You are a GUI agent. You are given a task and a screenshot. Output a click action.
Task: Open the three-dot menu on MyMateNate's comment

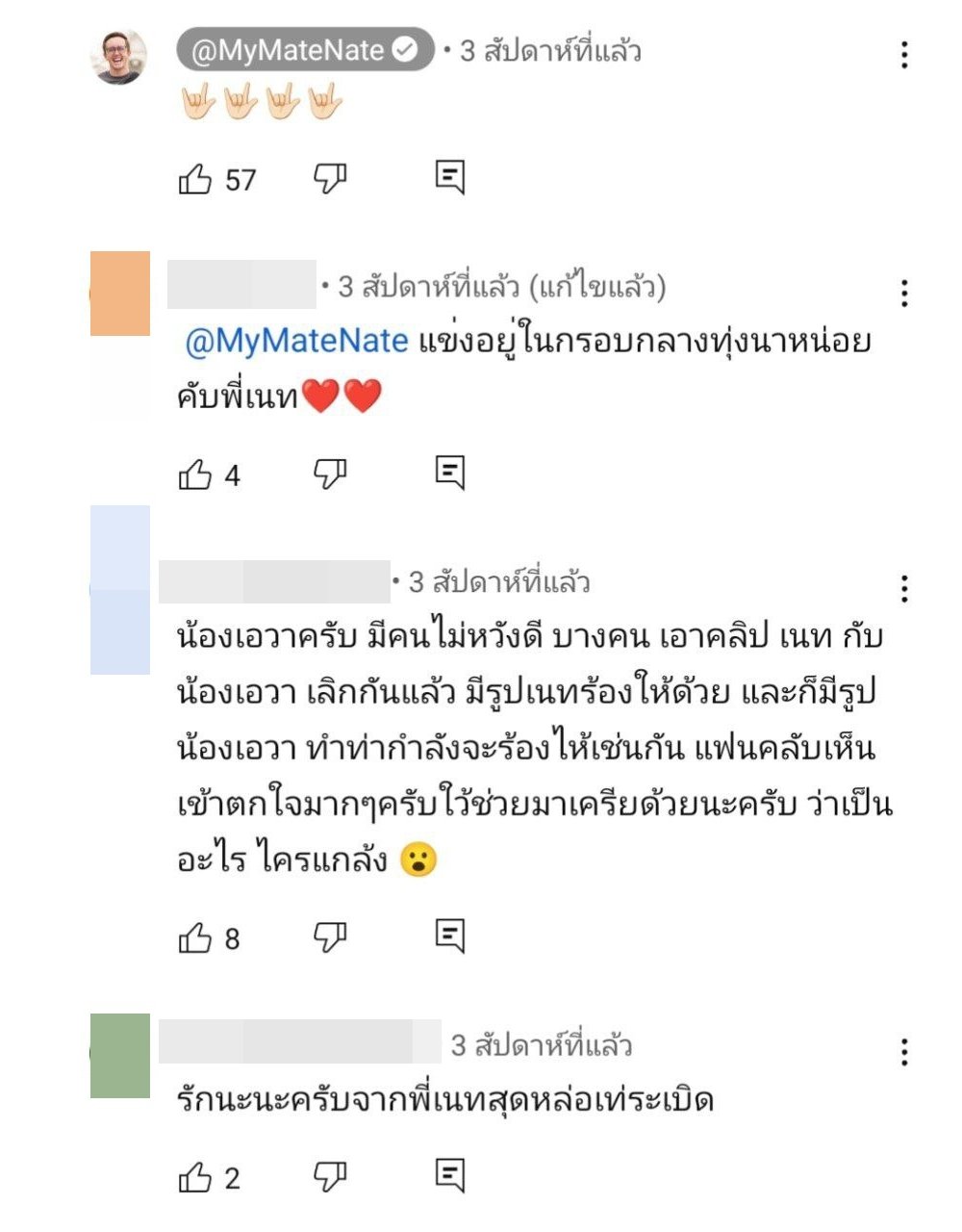[x=902, y=56]
